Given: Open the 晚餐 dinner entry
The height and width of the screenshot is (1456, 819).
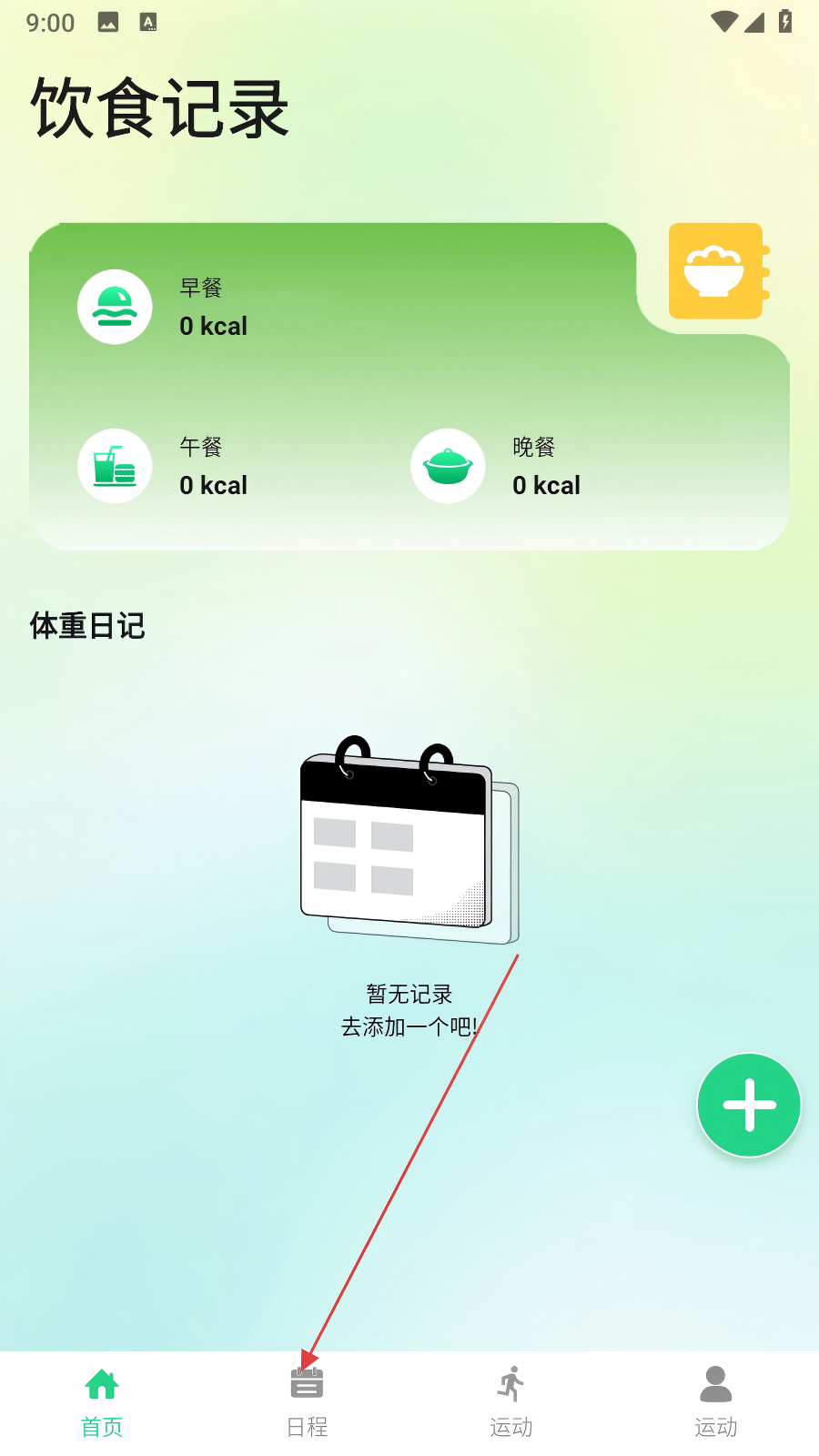Looking at the screenshot, I should pos(496,466).
